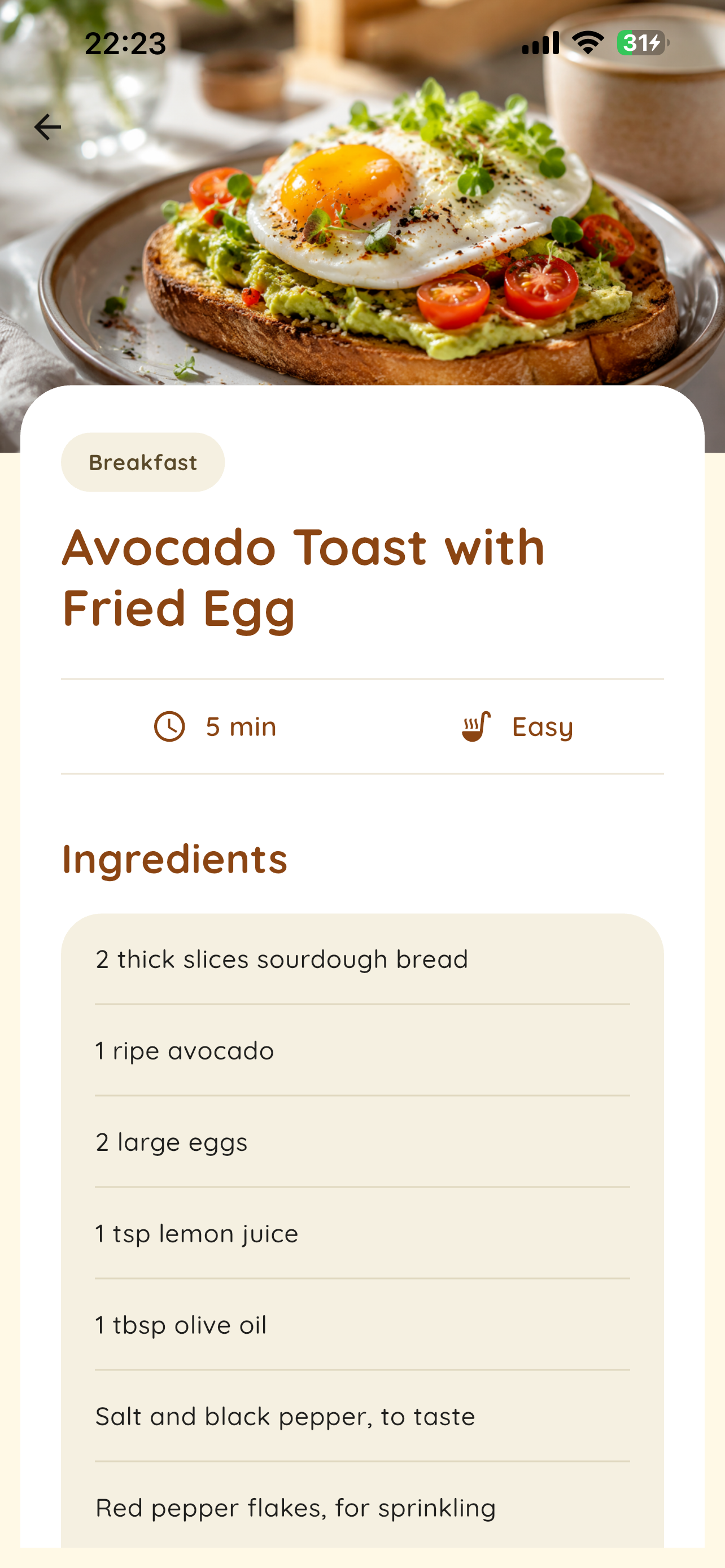Tap the Breakfast category chip
Screen dimensions: 725x1568
[143, 463]
